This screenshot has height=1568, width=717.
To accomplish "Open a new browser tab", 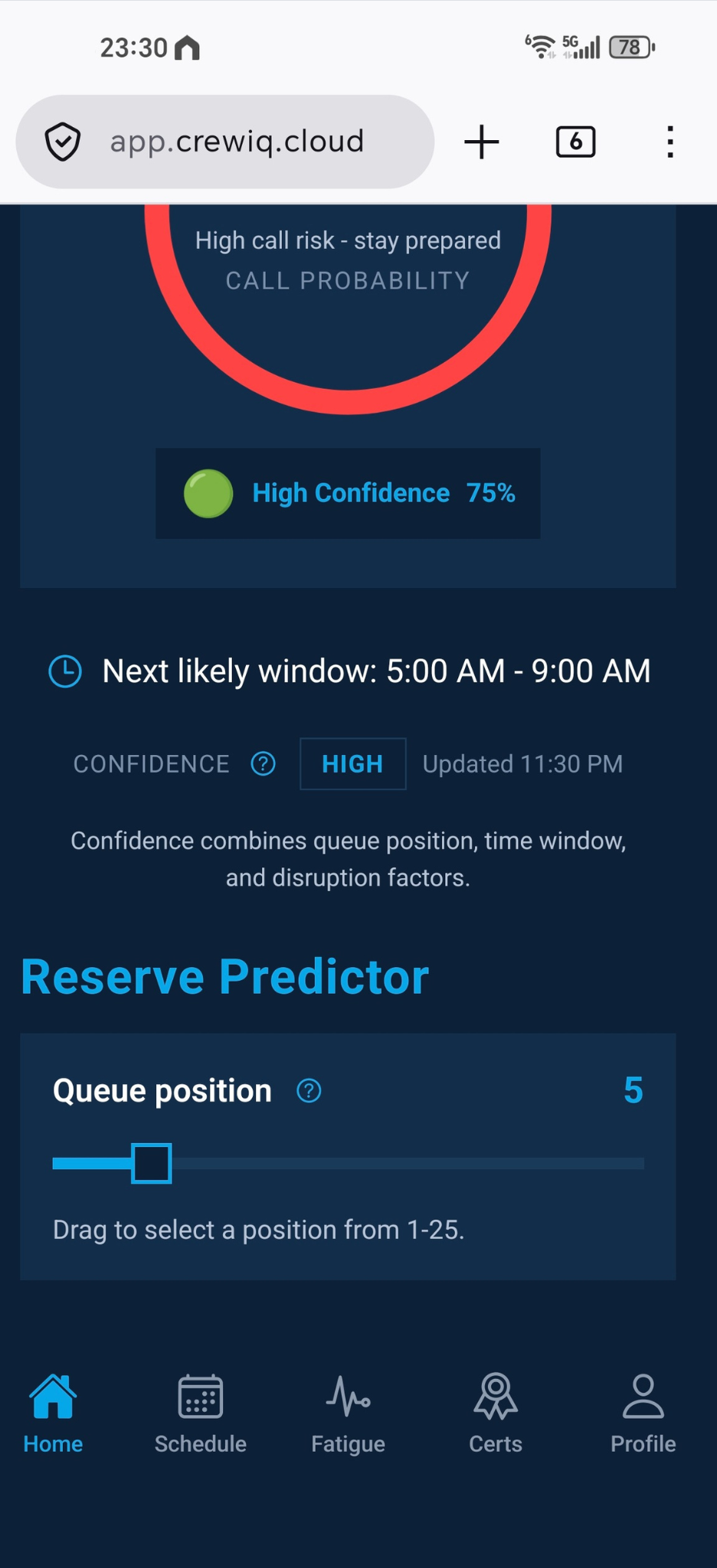I will click(482, 142).
